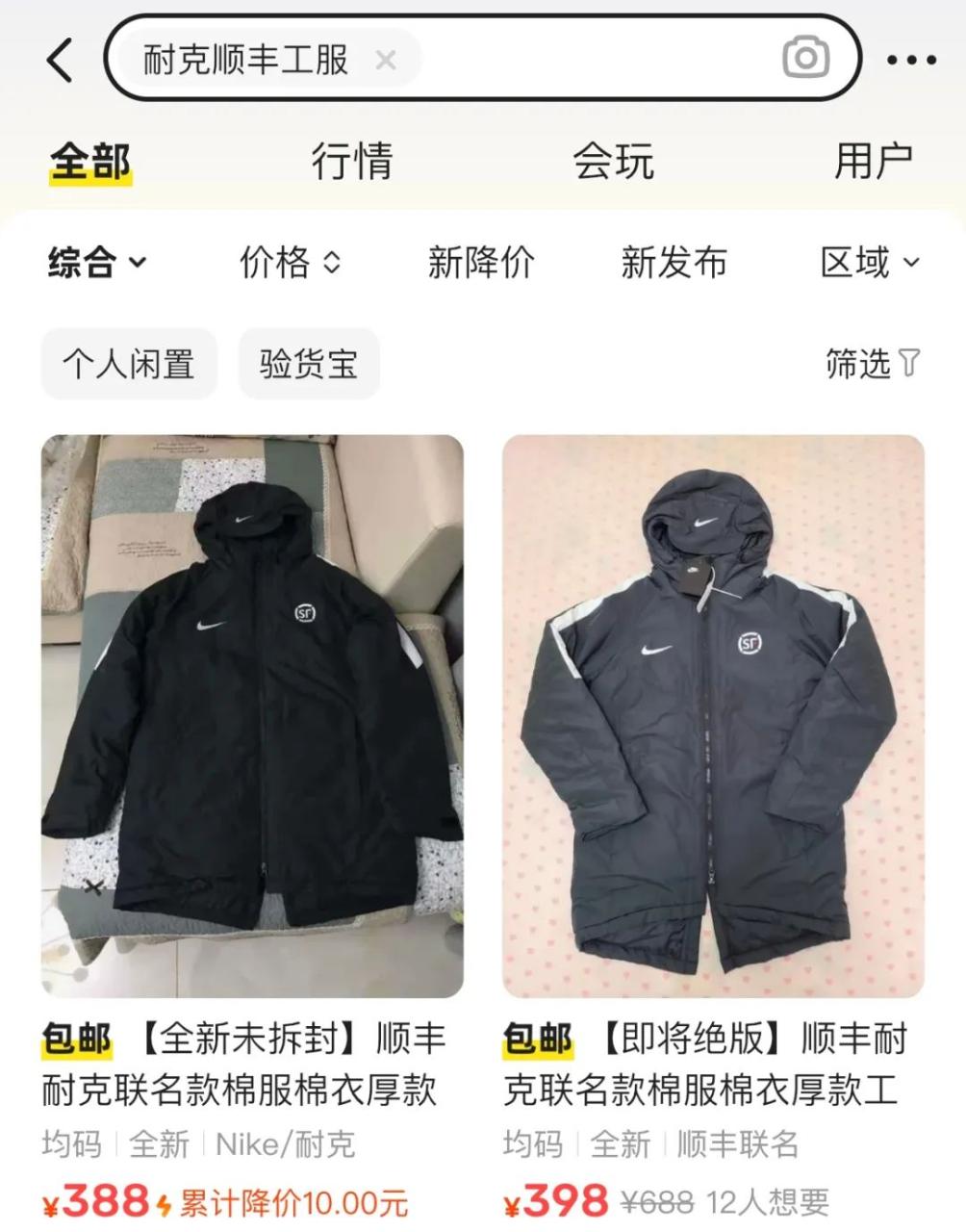Sort results by 价格

coord(290,262)
